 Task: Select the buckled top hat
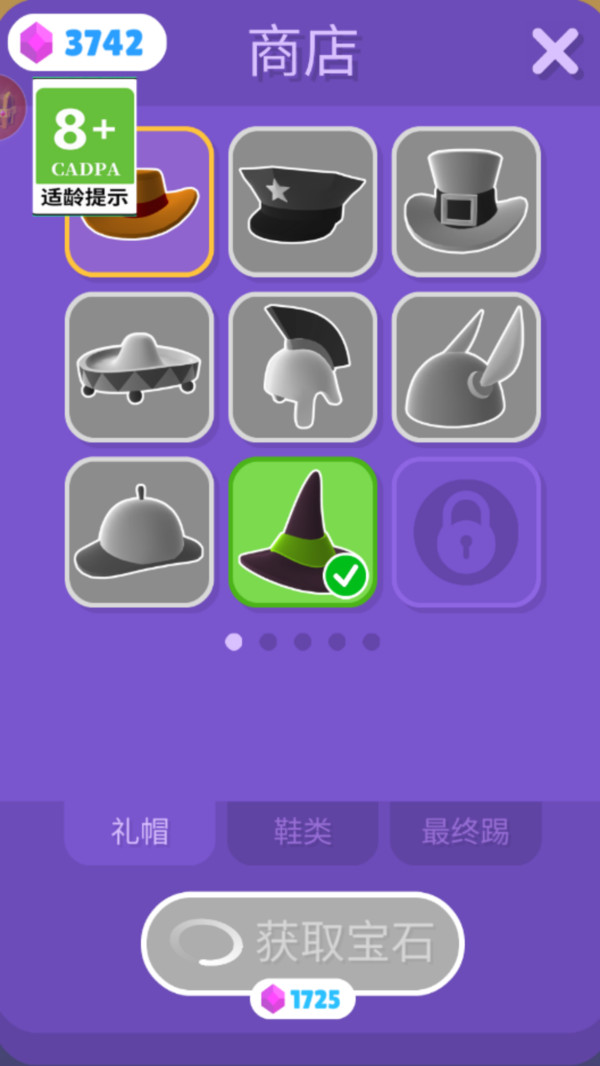(x=466, y=201)
